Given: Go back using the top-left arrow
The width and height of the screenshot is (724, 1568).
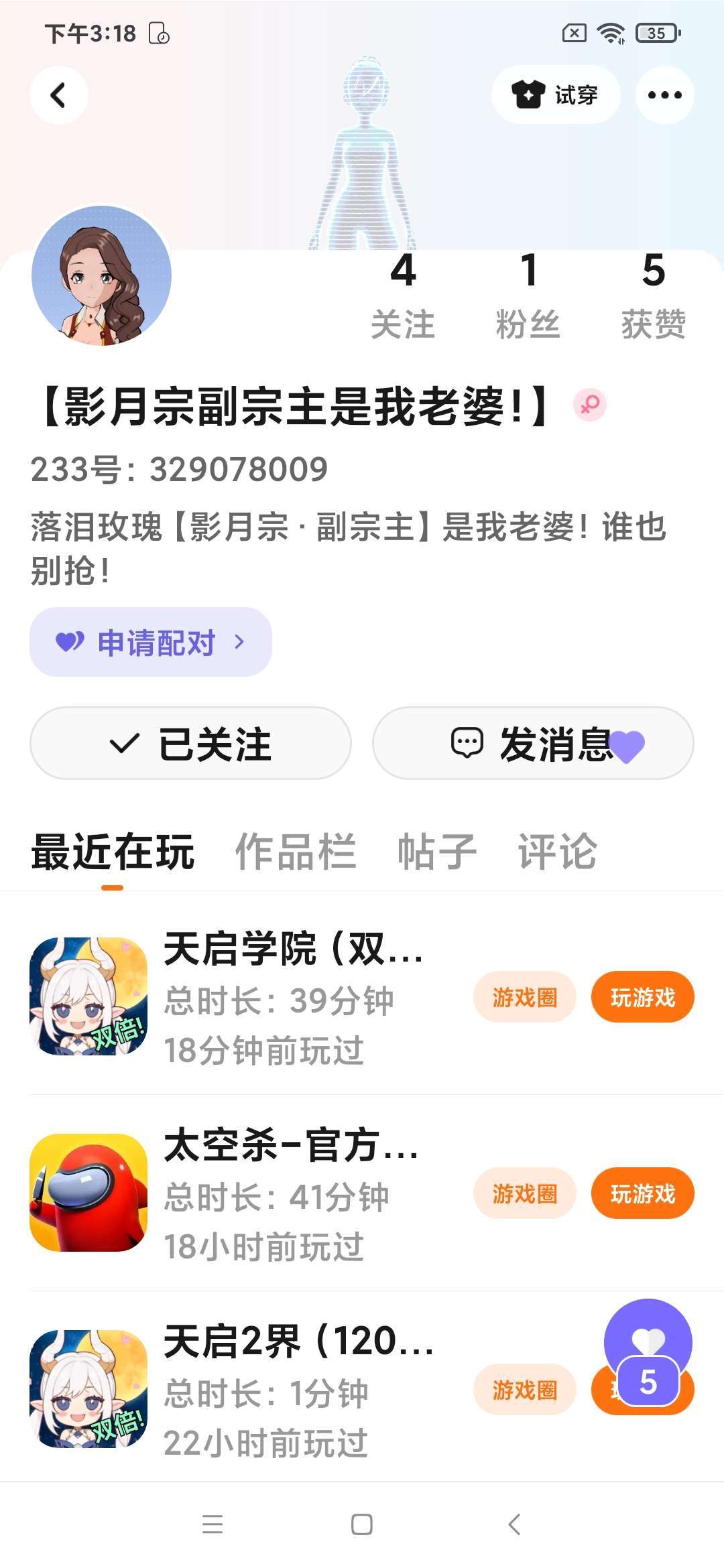Looking at the screenshot, I should pos(59,95).
